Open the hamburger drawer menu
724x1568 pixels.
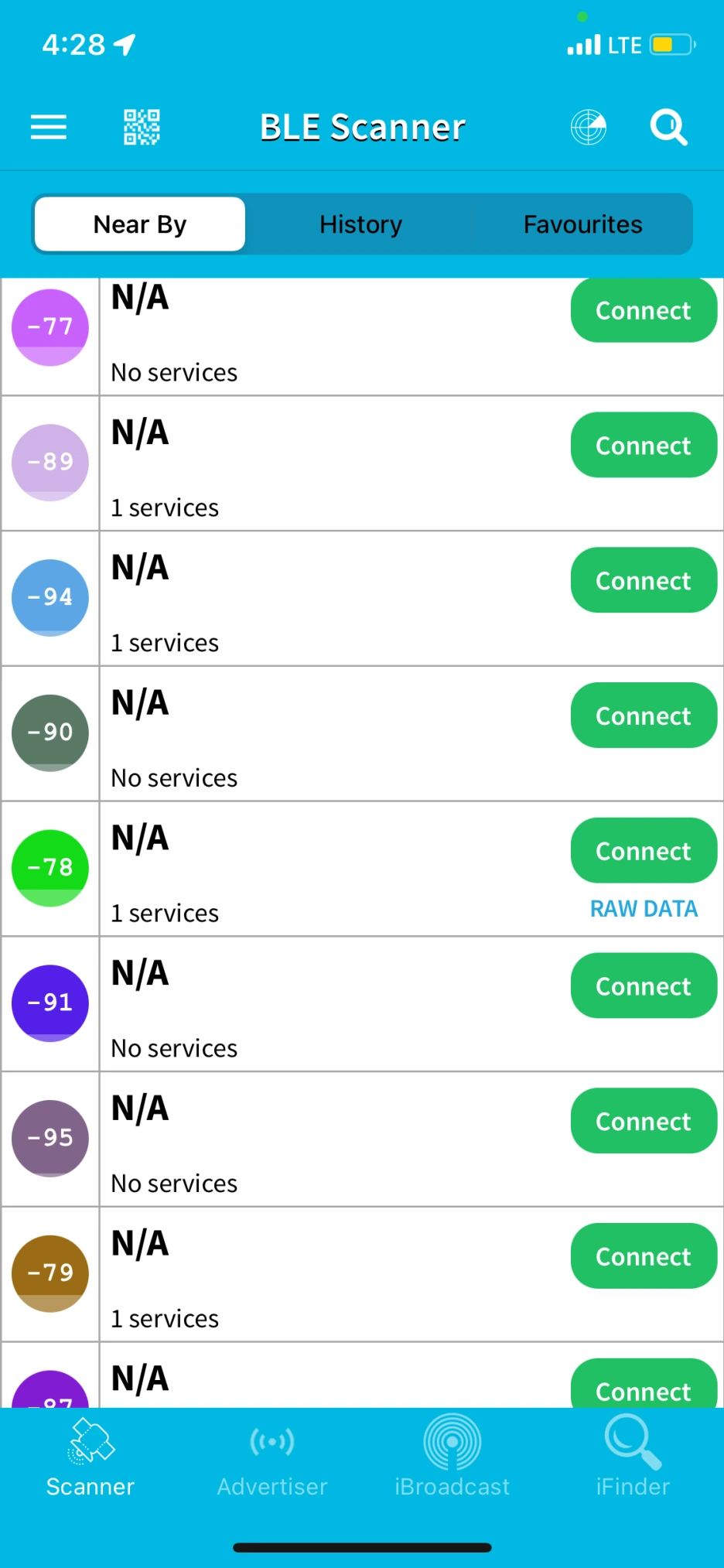pyautogui.click(x=49, y=127)
